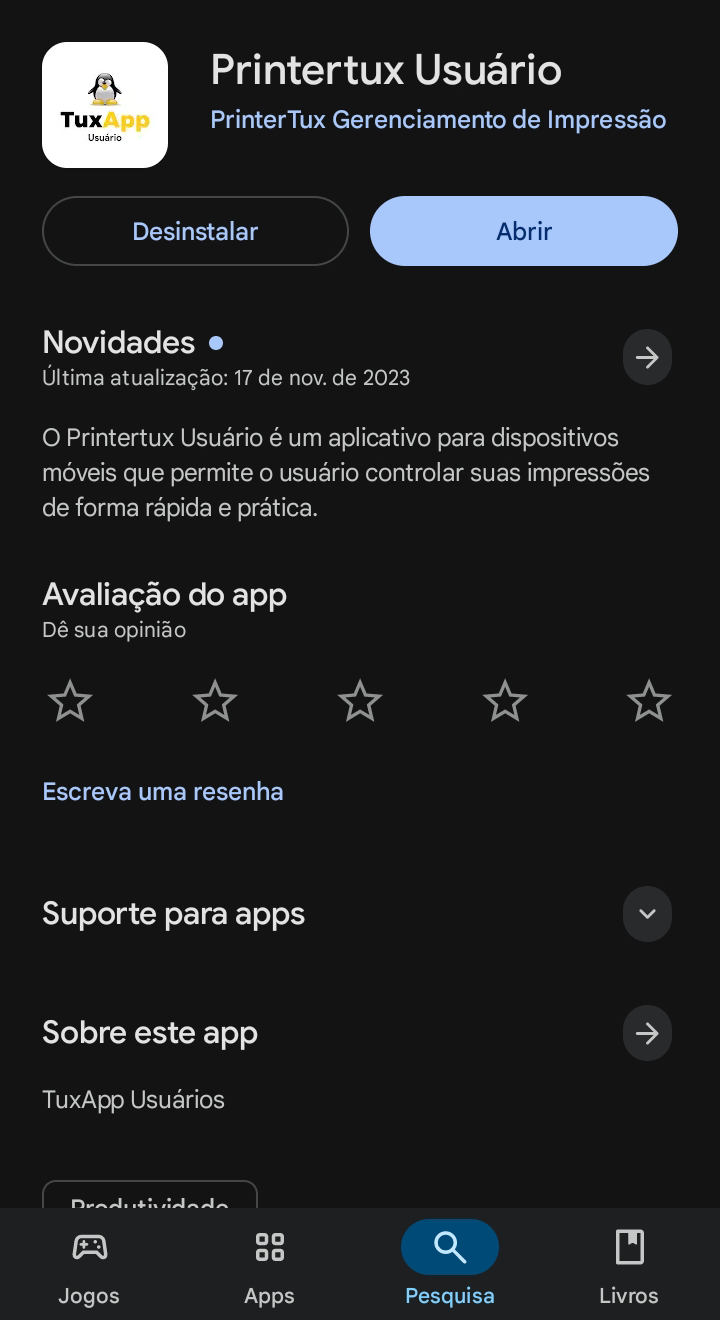Tap Escreva uma resenha
This screenshot has height=1320, width=720.
point(163,792)
